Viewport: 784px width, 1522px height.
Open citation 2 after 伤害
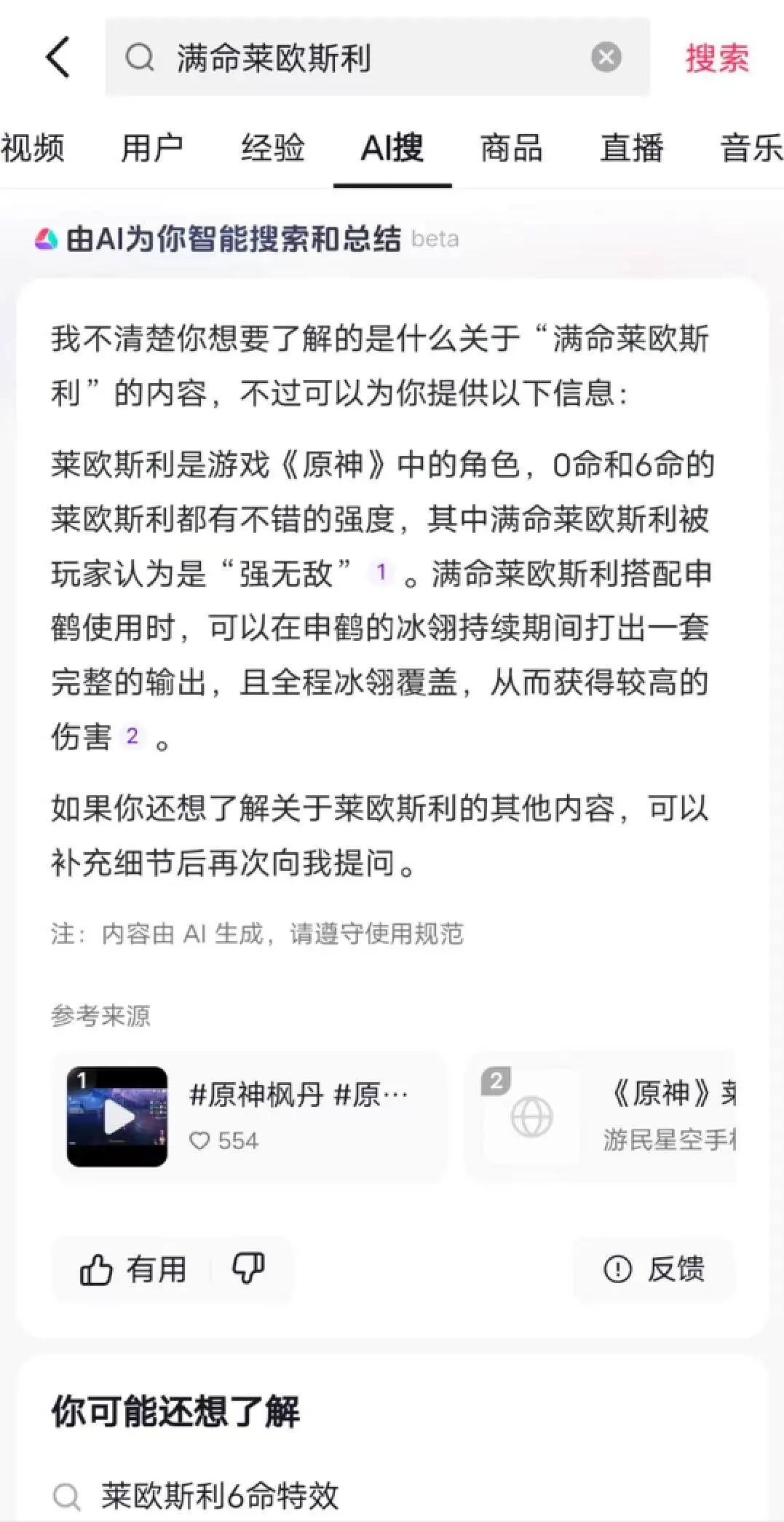pyautogui.click(x=132, y=736)
